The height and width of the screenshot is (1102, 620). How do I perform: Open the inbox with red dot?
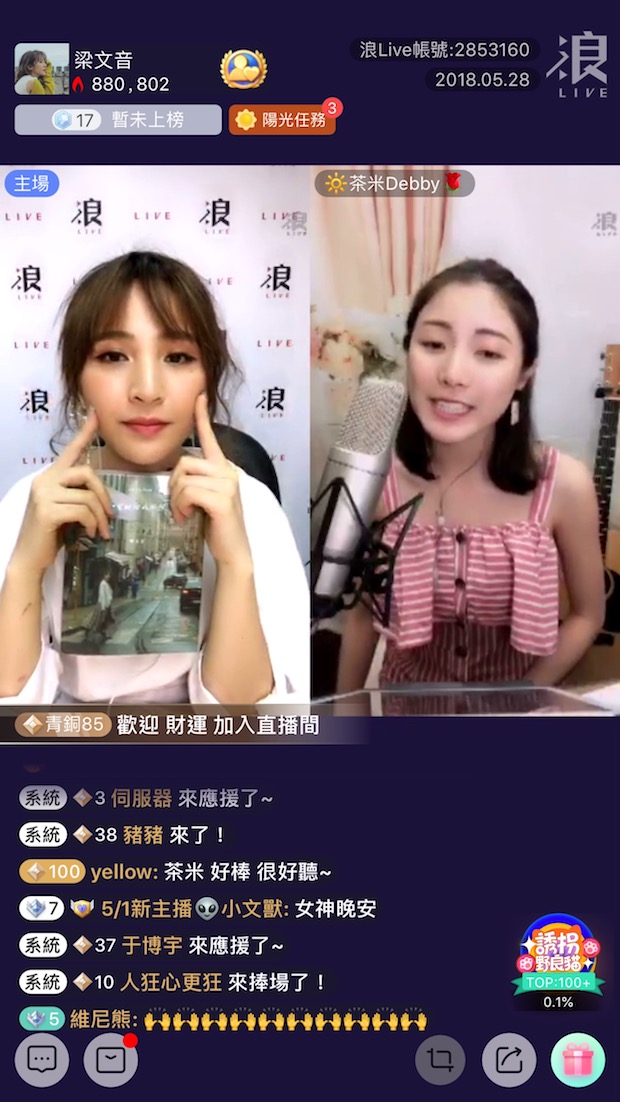coord(111,1060)
